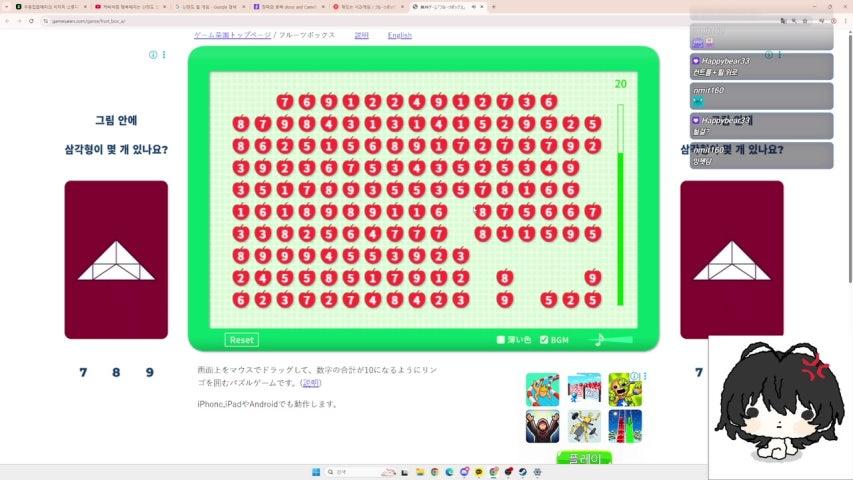Open the 説明 link in the description text
853x480 pixels.
coord(312,383)
